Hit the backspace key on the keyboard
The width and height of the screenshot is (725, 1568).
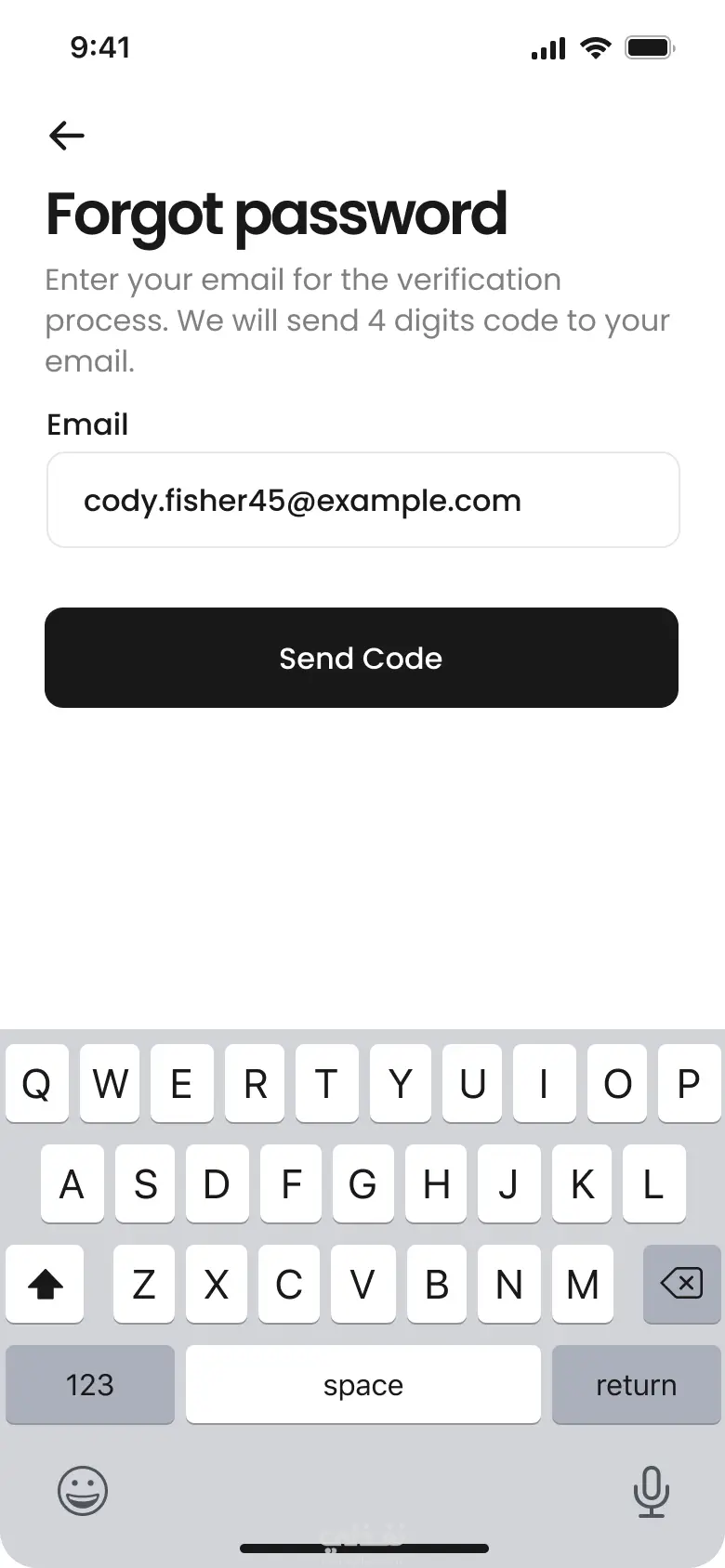tap(681, 1284)
